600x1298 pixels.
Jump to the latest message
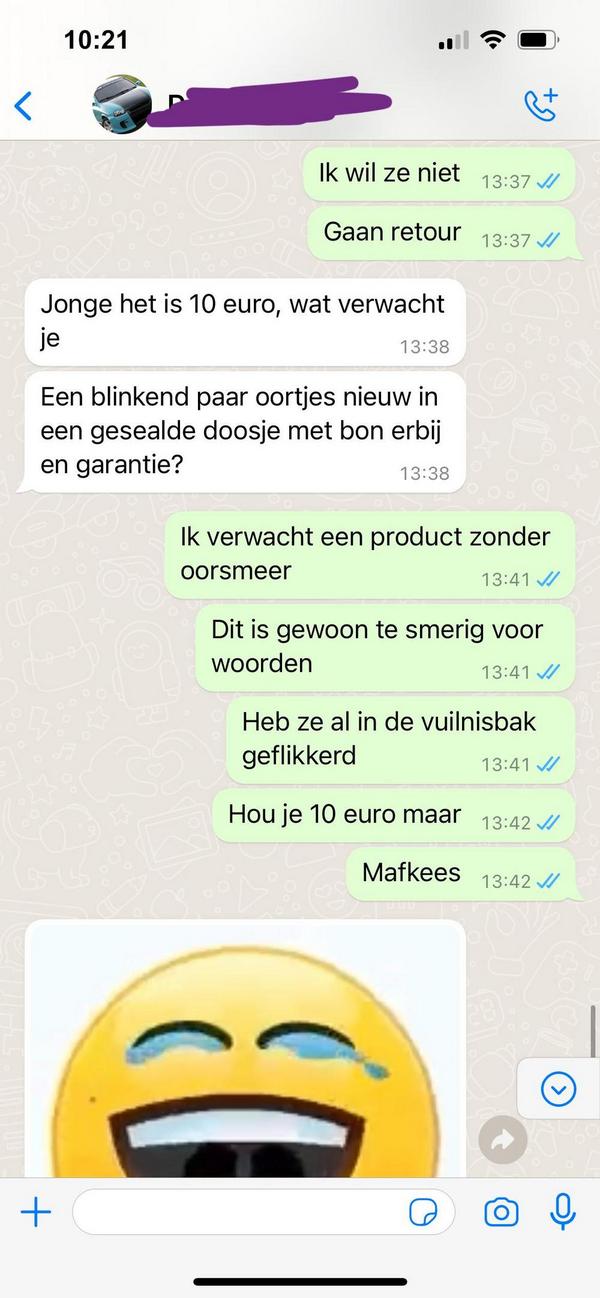(557, 1089)
